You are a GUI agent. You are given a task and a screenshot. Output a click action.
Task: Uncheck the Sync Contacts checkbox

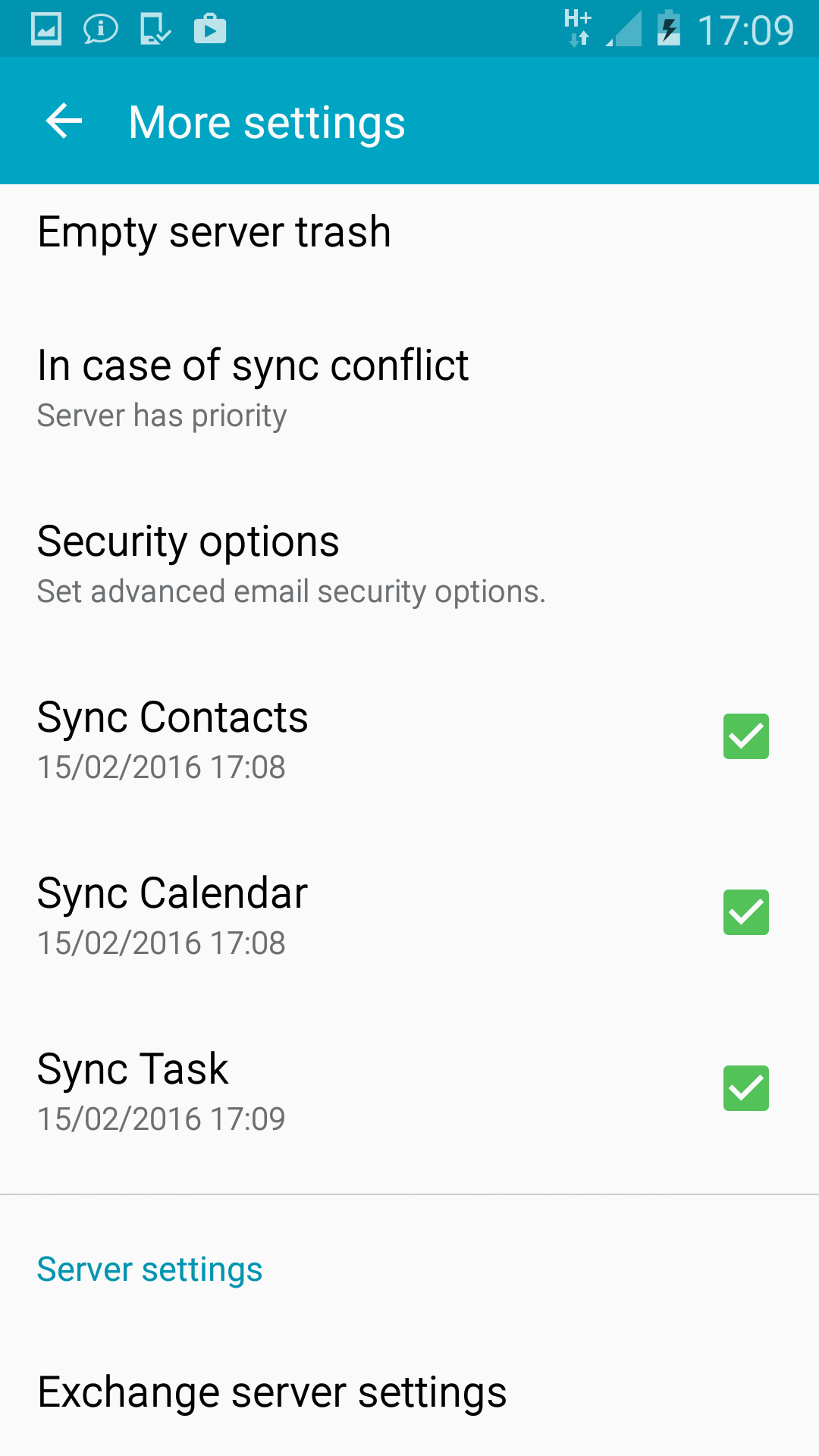coord(745,736)
